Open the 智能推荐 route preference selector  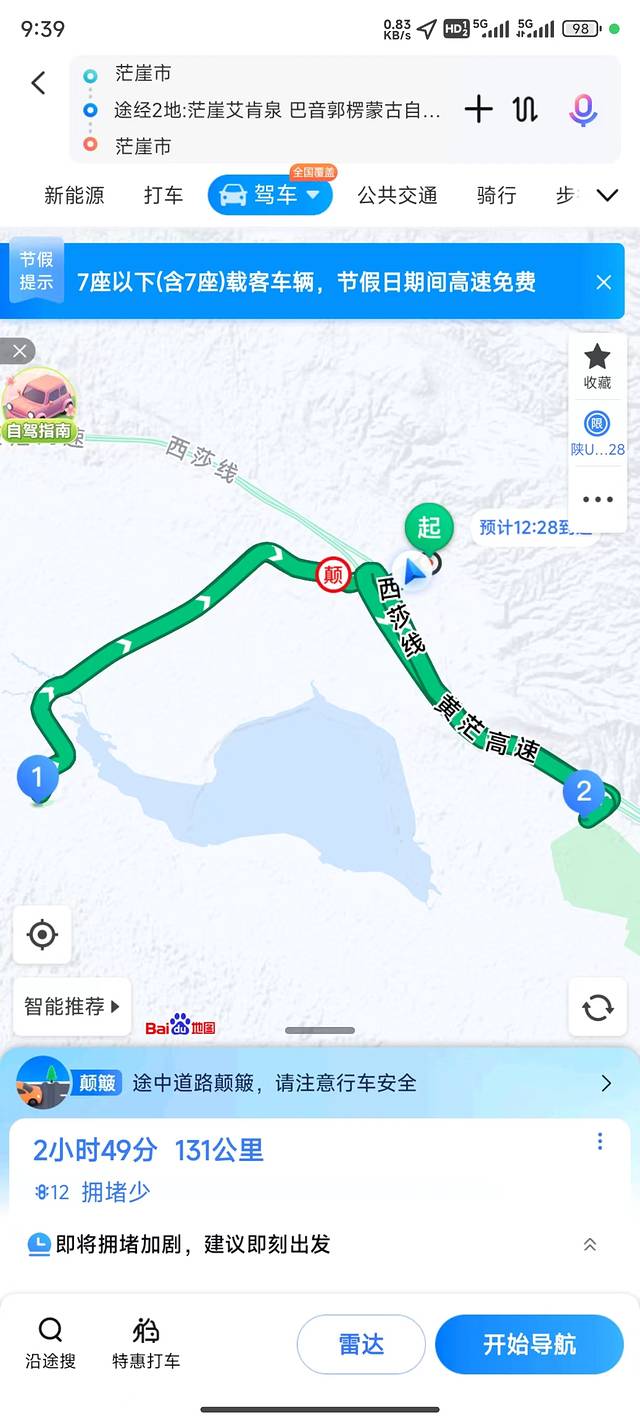72,1006
